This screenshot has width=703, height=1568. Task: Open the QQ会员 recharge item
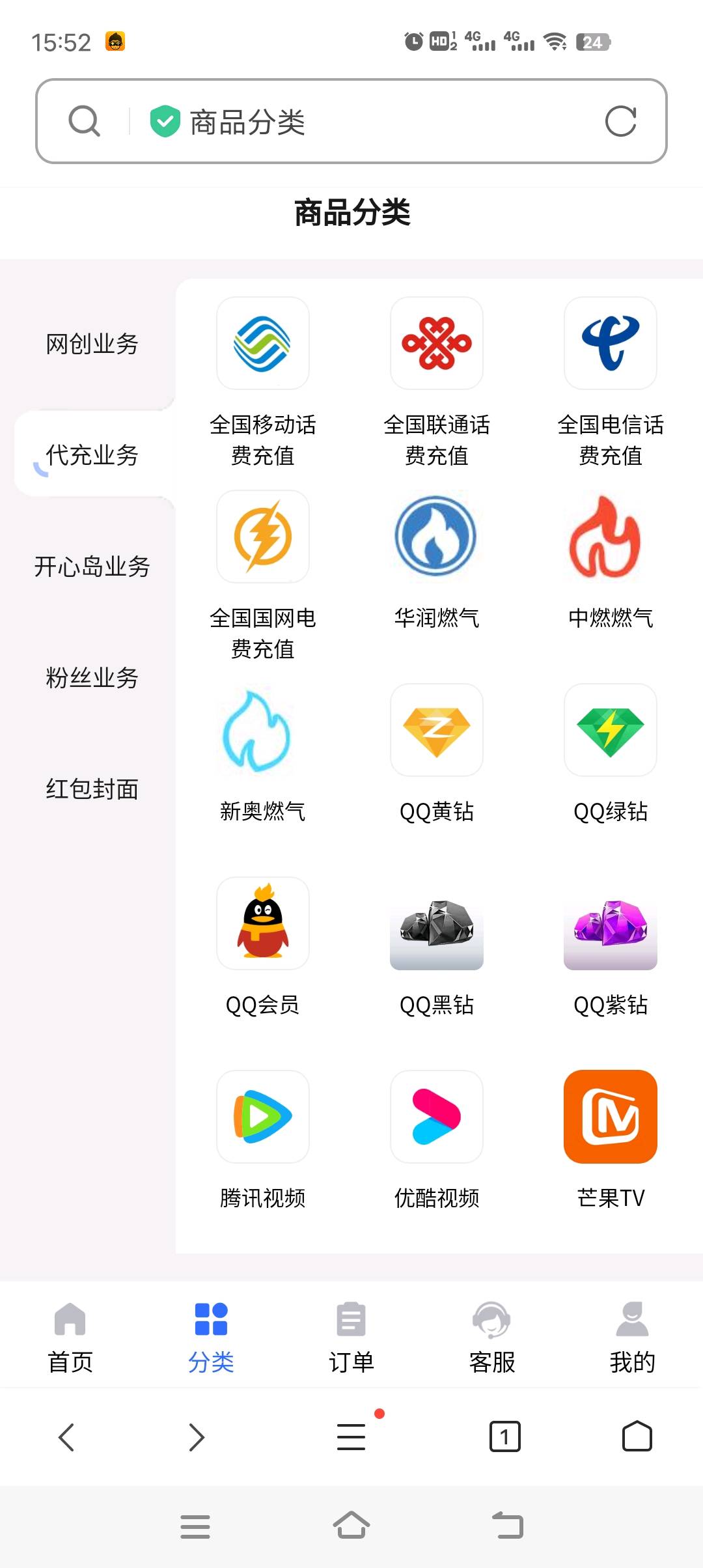tap(262, 923)
